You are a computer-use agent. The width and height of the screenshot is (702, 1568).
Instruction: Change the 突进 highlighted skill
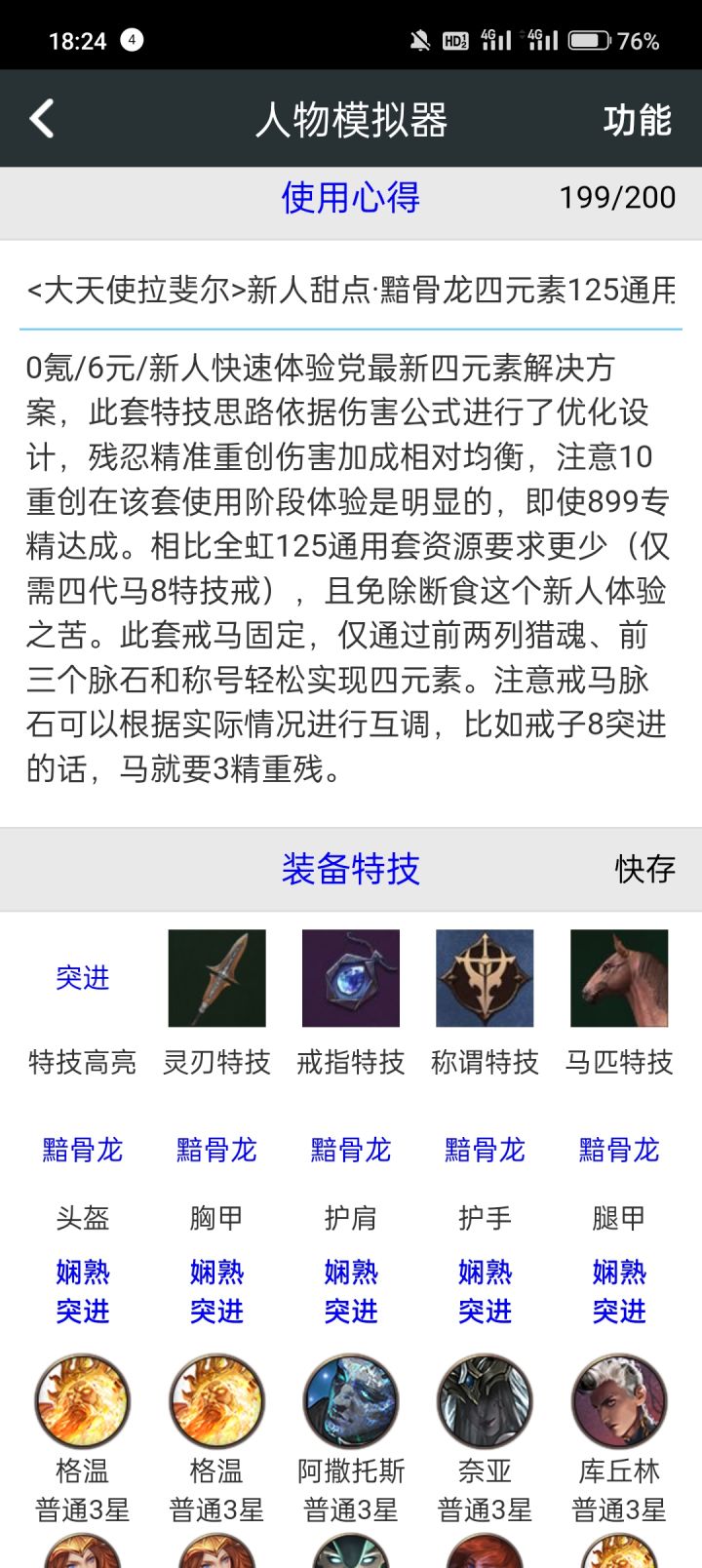(x=82, y=977)
